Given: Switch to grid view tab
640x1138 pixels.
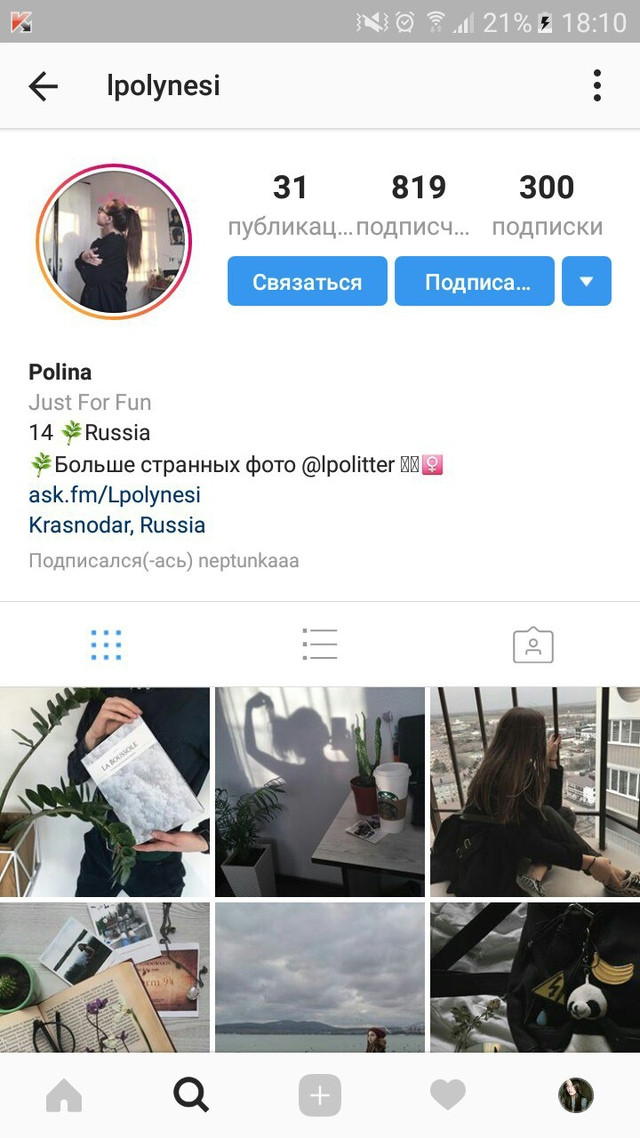Looking at the screenshot, I should pyautogui.click(x=106, y=644).
